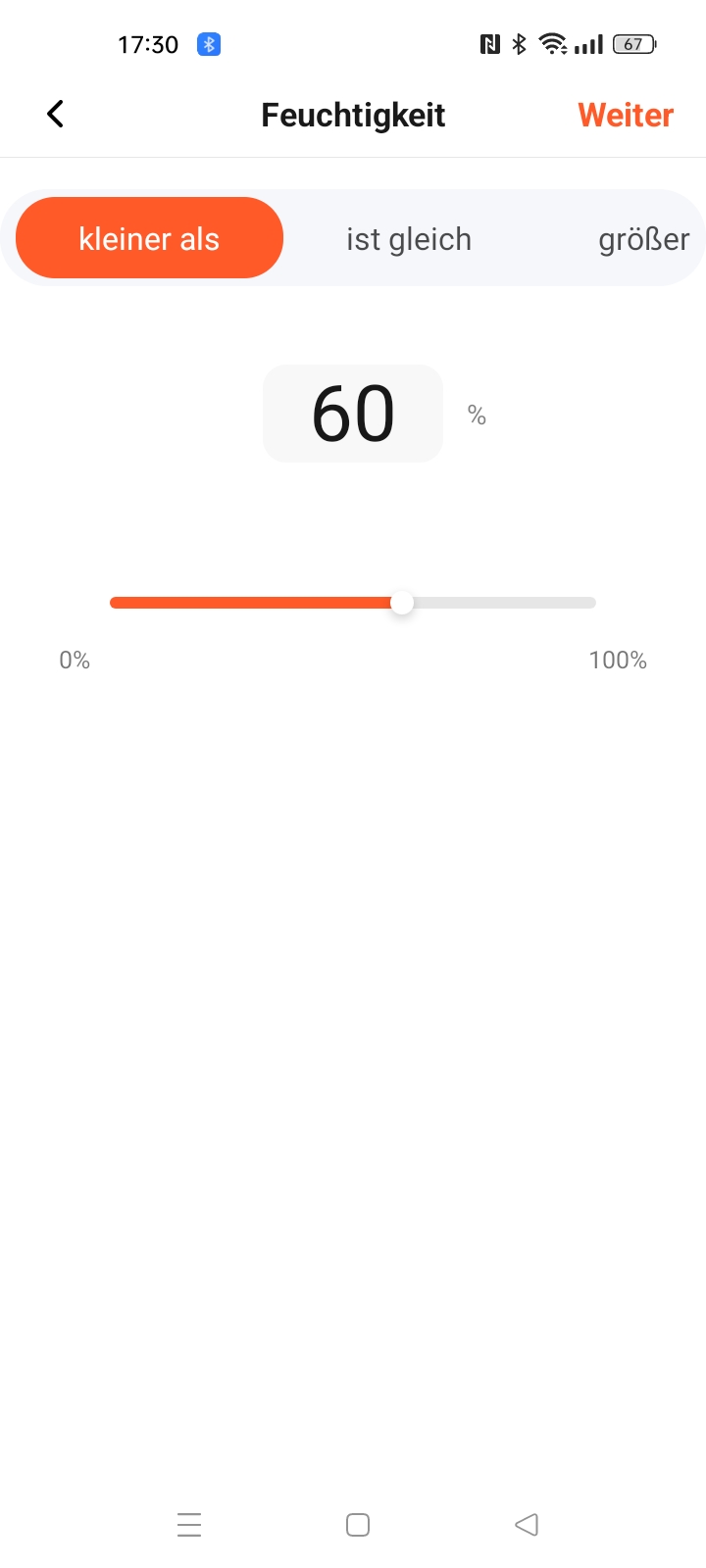
Task: Tap the humidity slider track near 100%
Action: tap(584, 603)
